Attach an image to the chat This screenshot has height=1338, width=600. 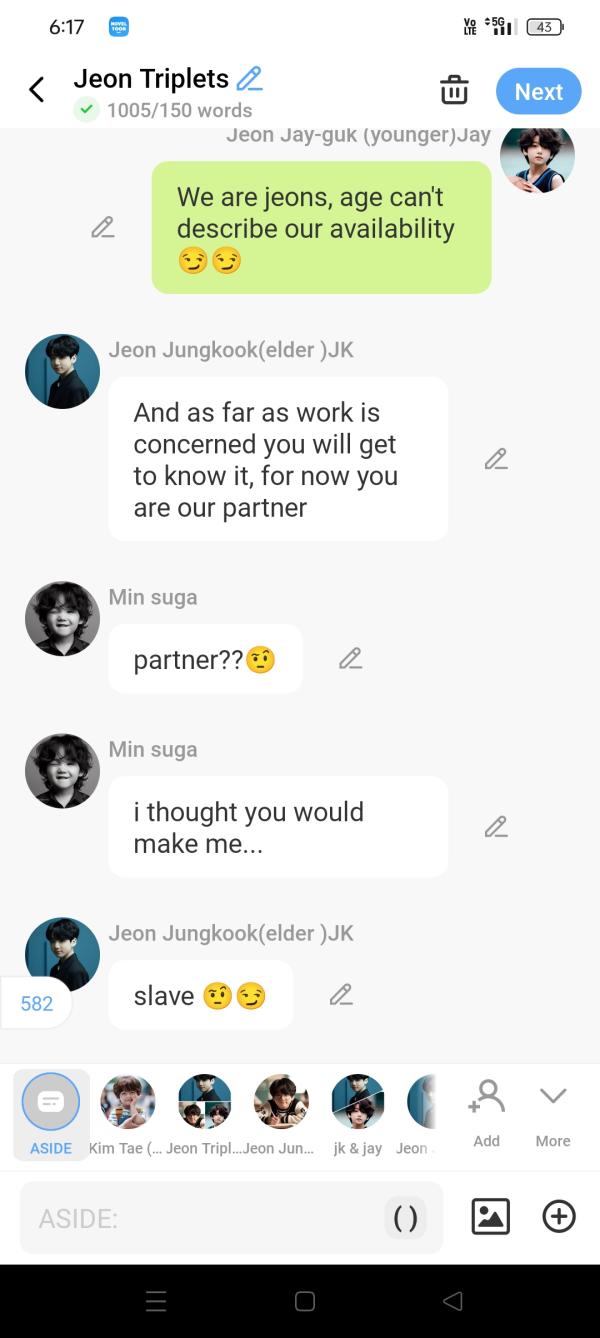(490, 1217)
